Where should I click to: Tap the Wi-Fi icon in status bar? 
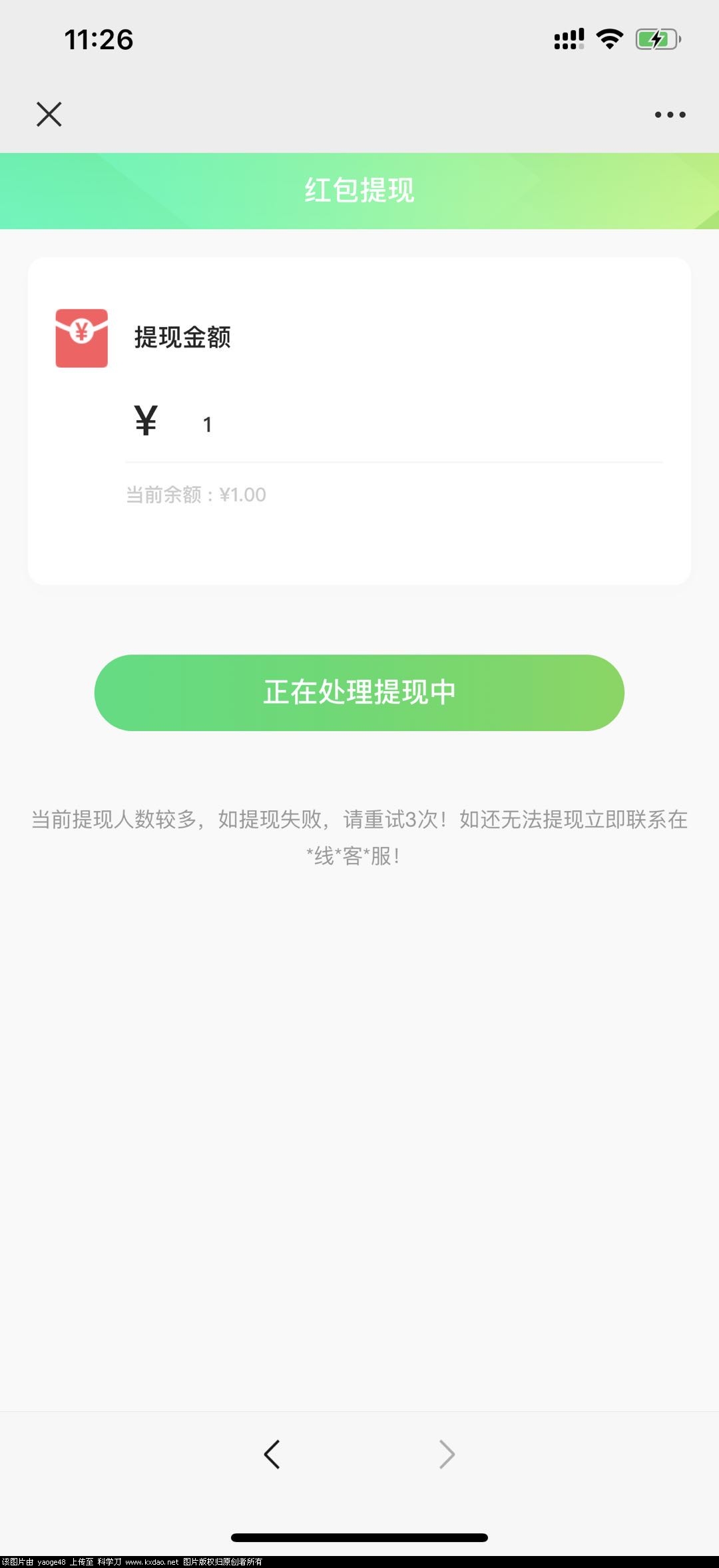pyautogui.click(x=608, y=38)
